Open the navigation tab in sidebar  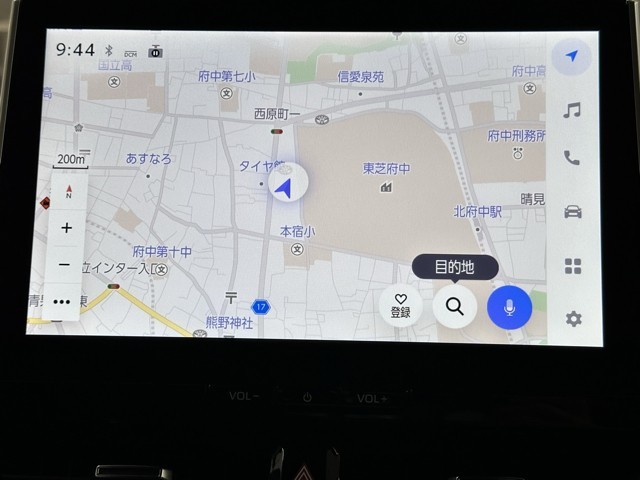pos(571,57)
